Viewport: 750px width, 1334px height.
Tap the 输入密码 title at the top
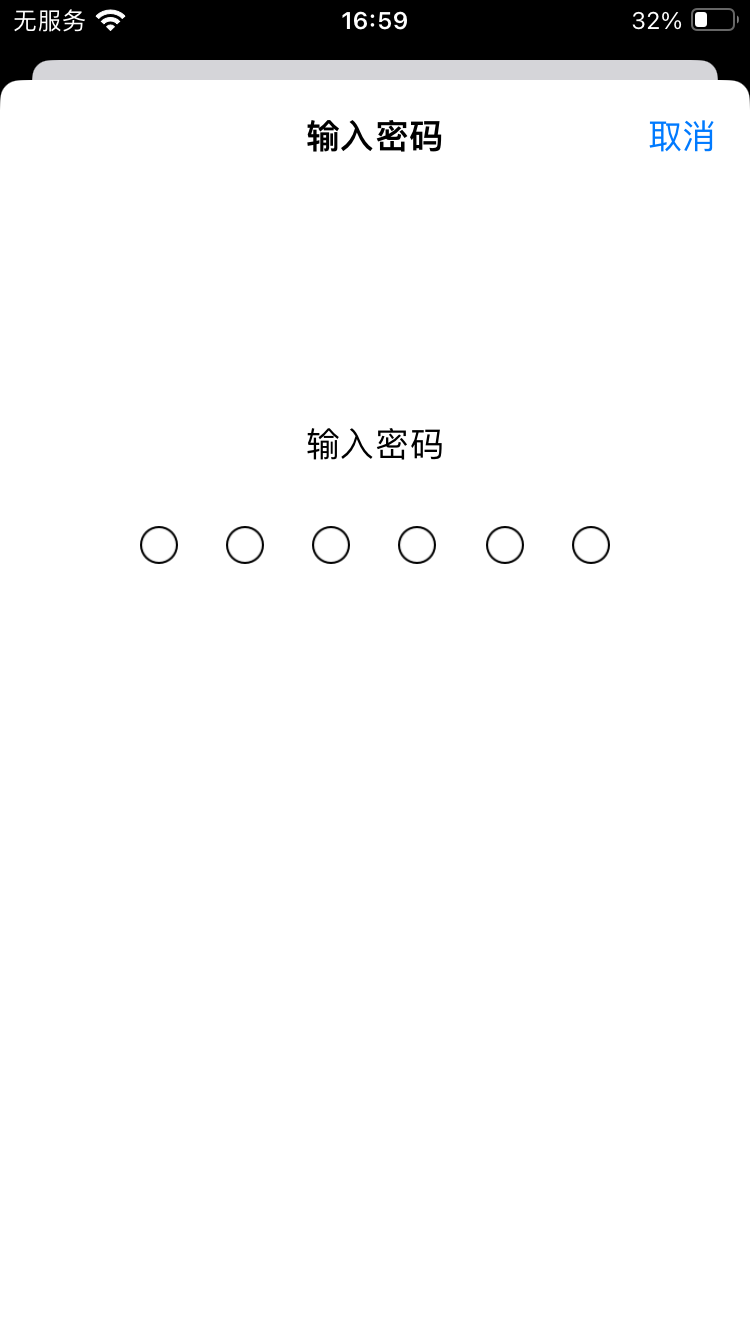[374, 137]
